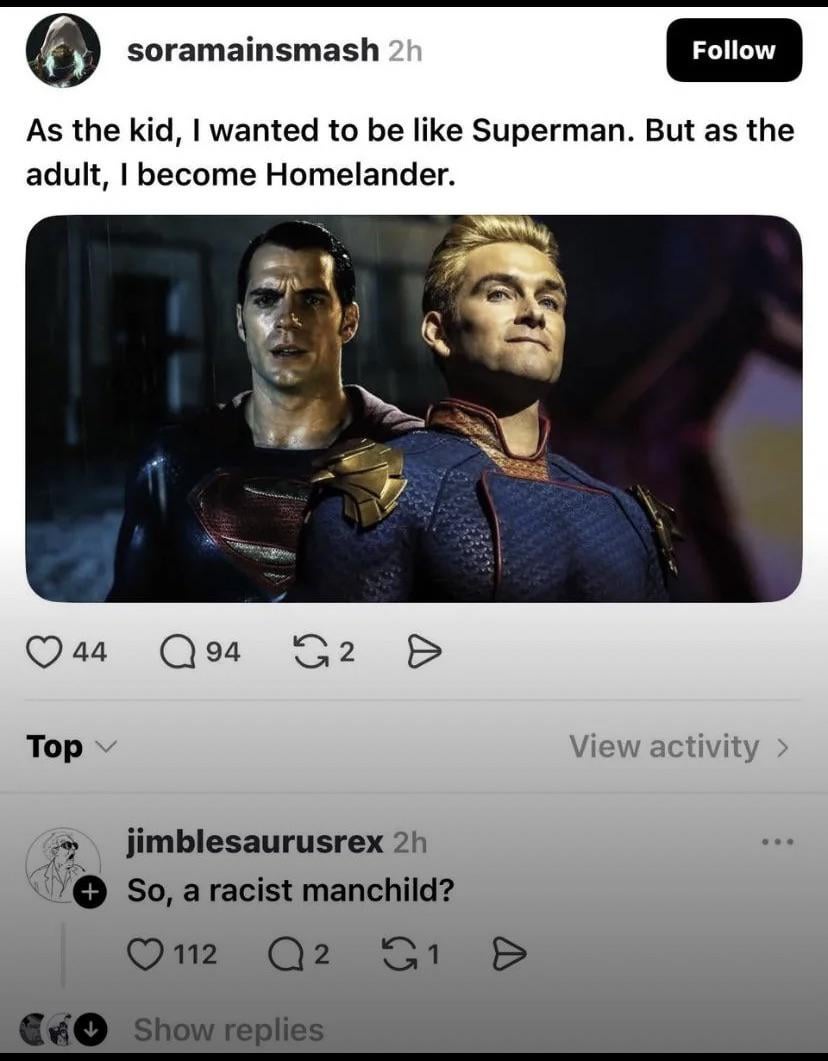
Task: Open comments on soramainsmash's post
Action: pos(175,652)
